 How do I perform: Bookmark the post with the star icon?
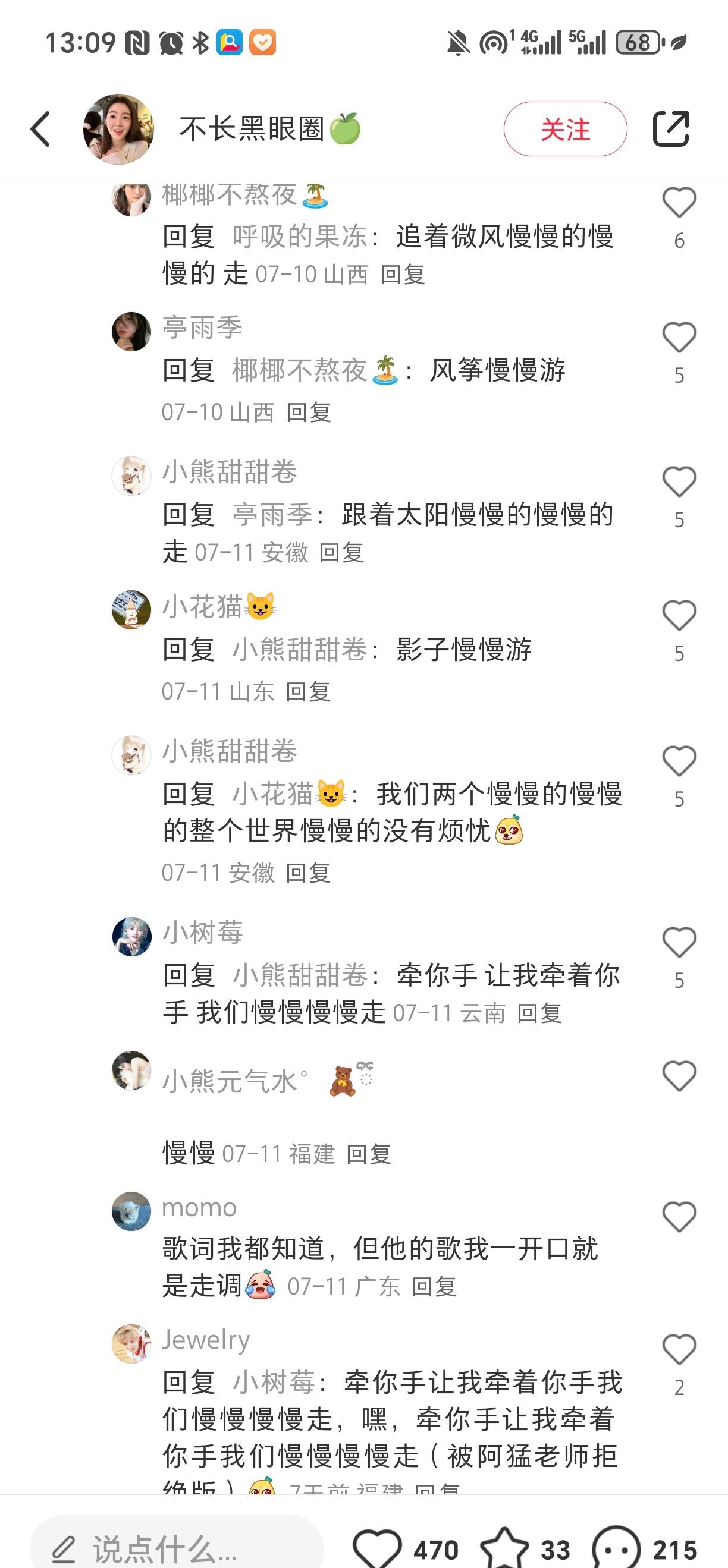click(x=504, y=1548)
